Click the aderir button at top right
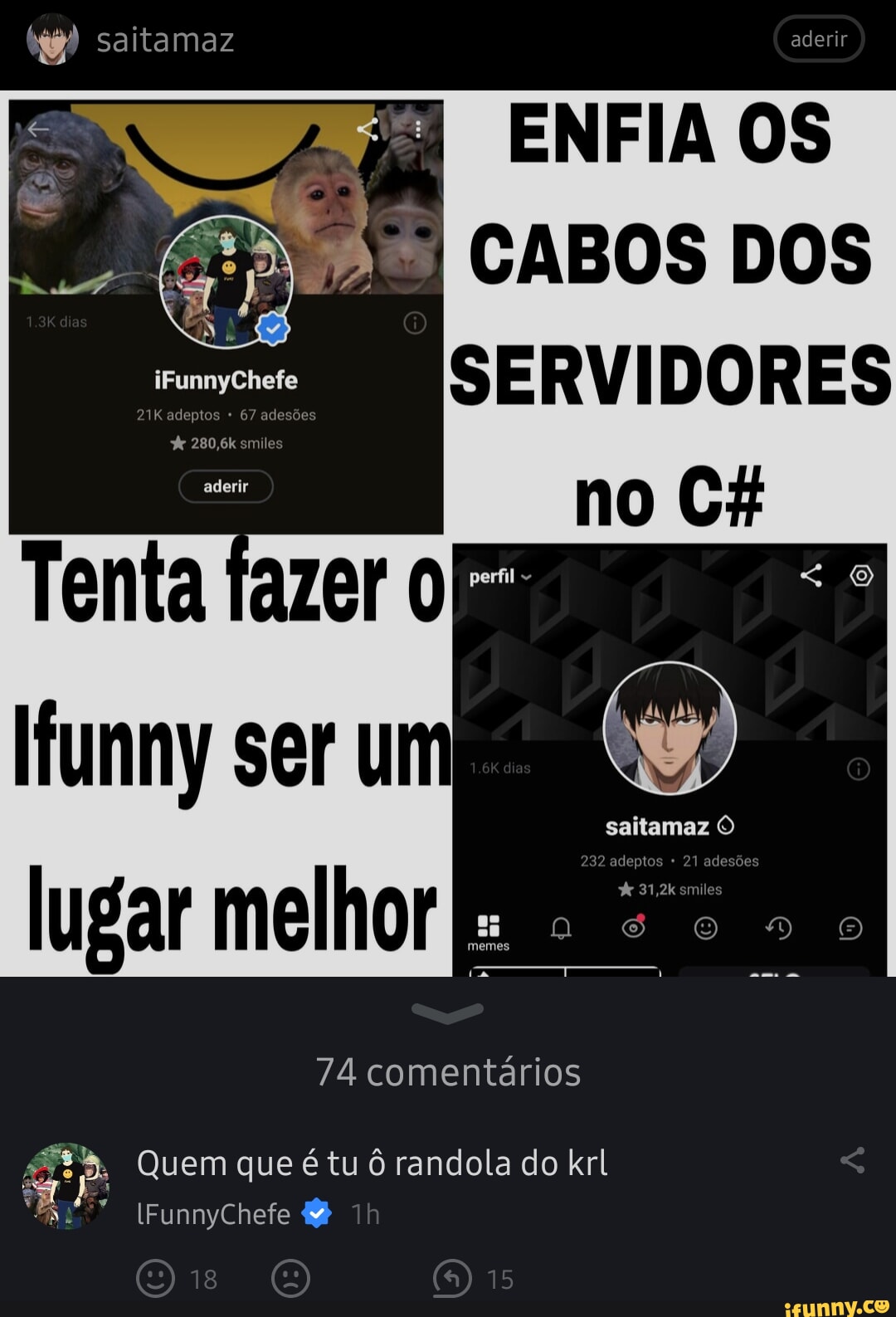This screenshot has width=896, height=1317. coord(818,38)
